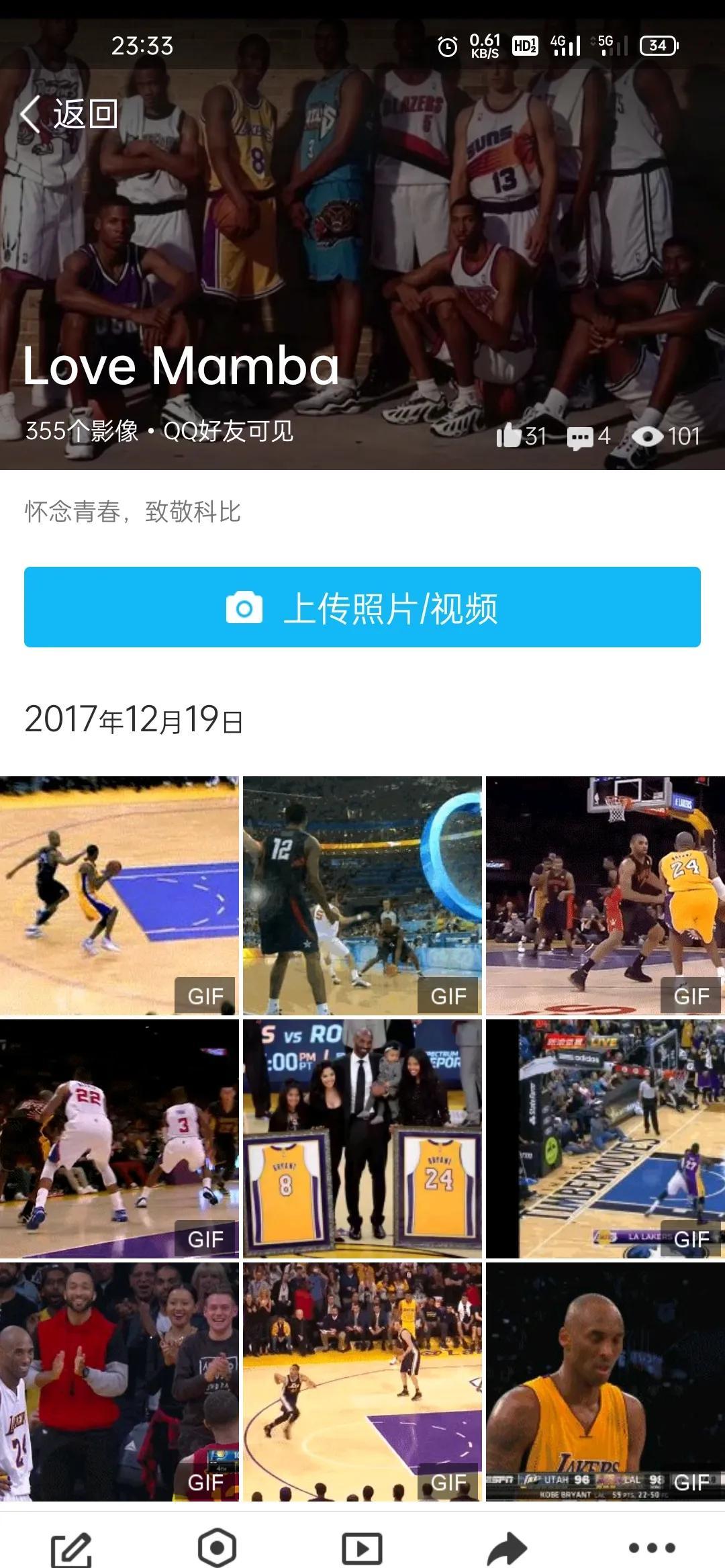Open the album comments icon
725x1568 pixels.
pos(580,437)
